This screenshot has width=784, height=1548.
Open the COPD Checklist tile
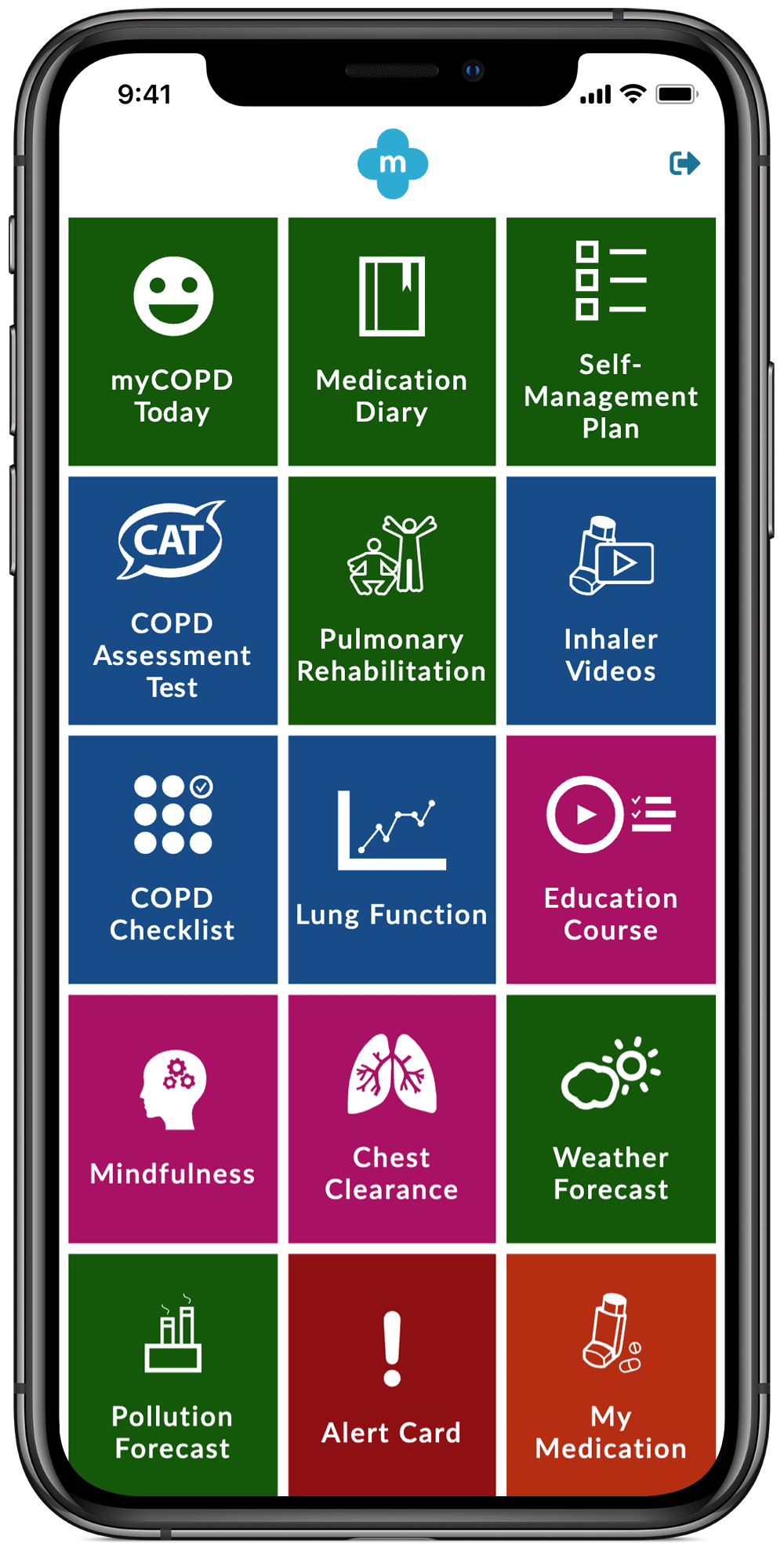click(173, 859)
